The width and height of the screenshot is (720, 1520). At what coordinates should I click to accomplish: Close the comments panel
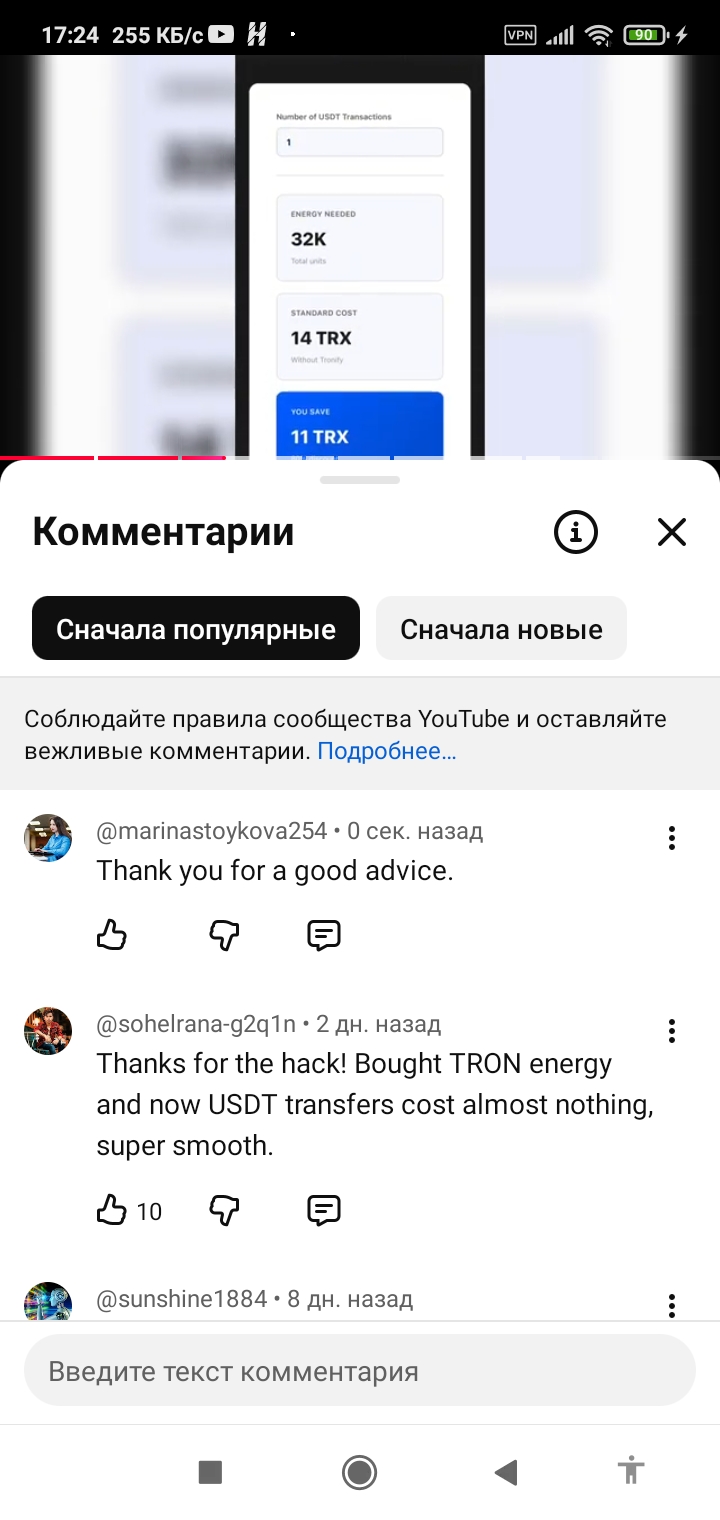(x=672, y=532)
